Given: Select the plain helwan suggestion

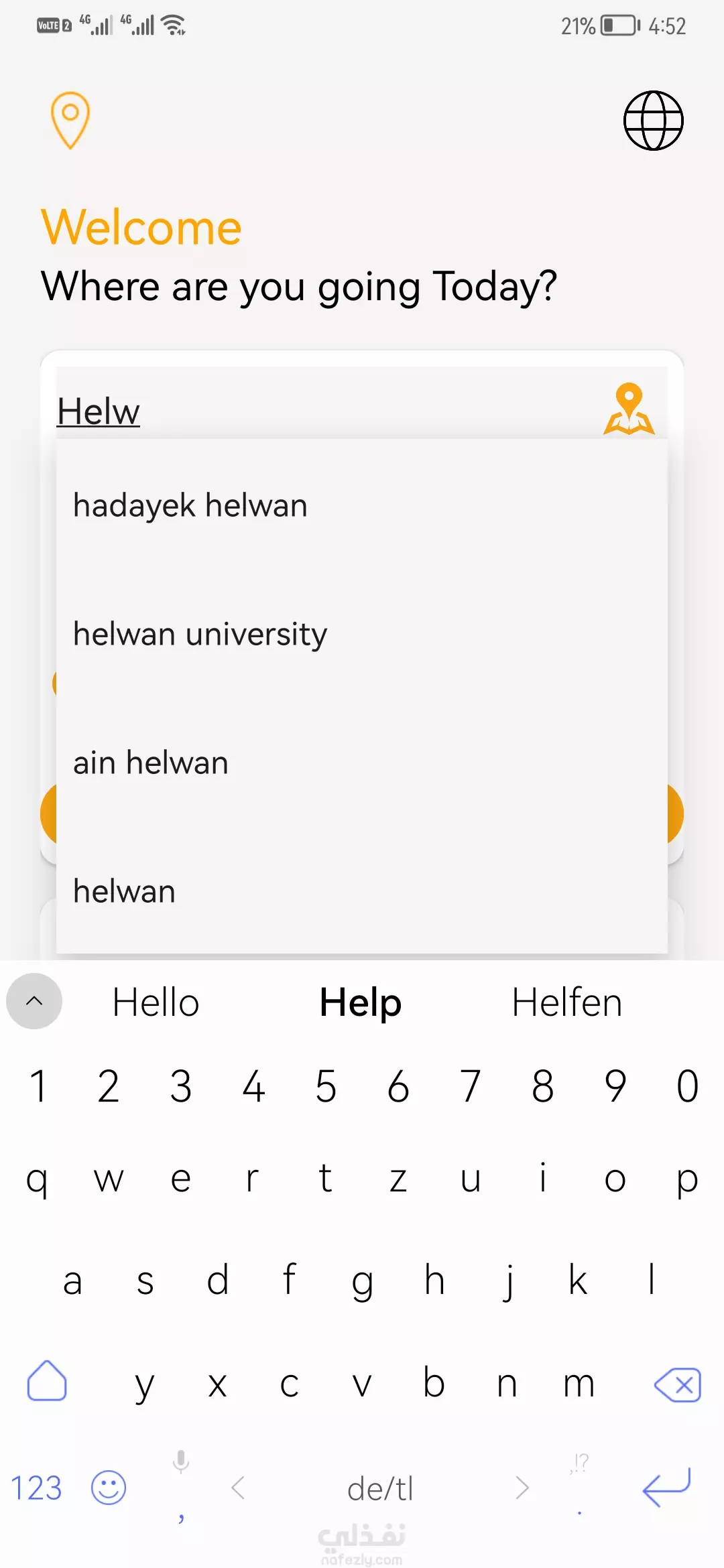Looking at the screenshot, I should point(362,891).
